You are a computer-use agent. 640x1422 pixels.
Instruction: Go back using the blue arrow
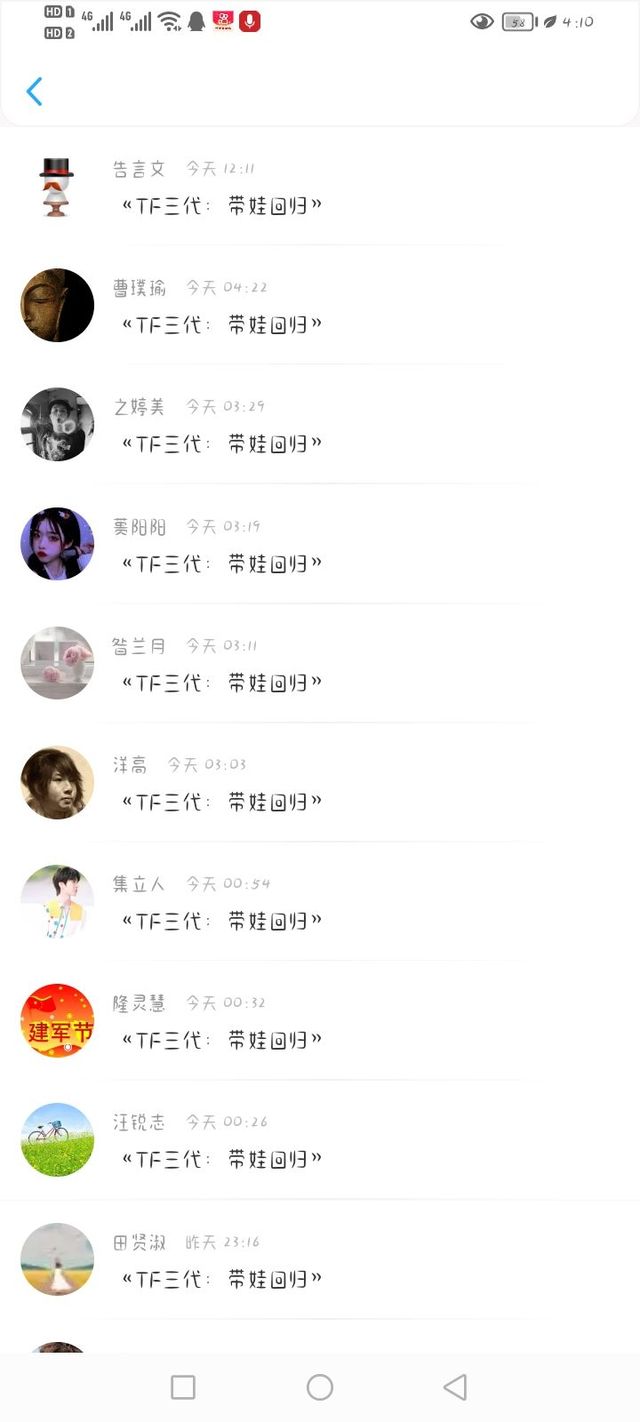34,91
